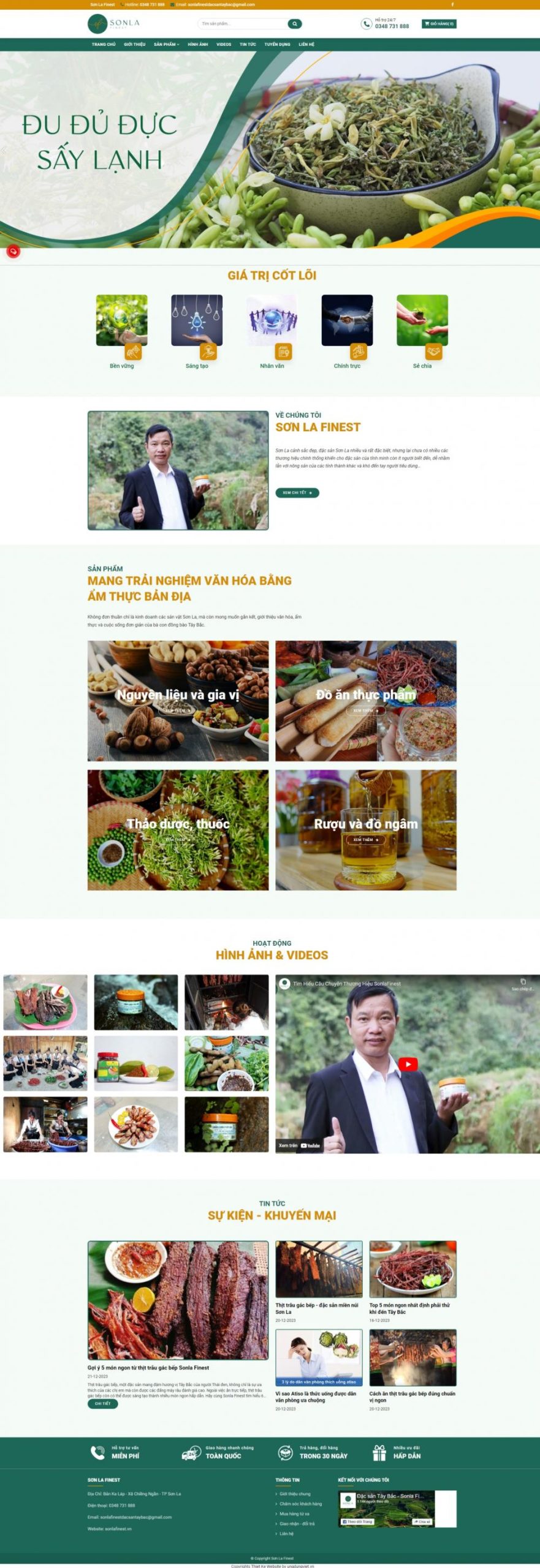
Task: Tap Chi tiết under the featured article
Action: pyautogui.click(x=102, y=1403)
